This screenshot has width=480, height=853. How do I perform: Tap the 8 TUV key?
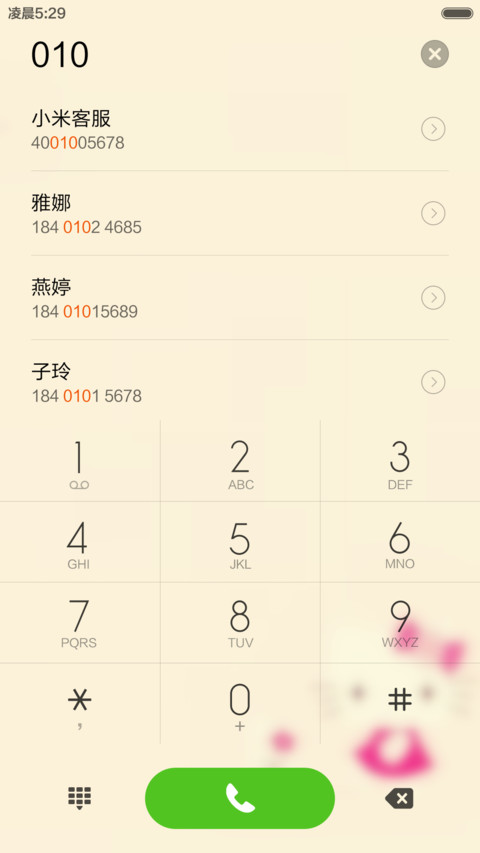point(240,622)
